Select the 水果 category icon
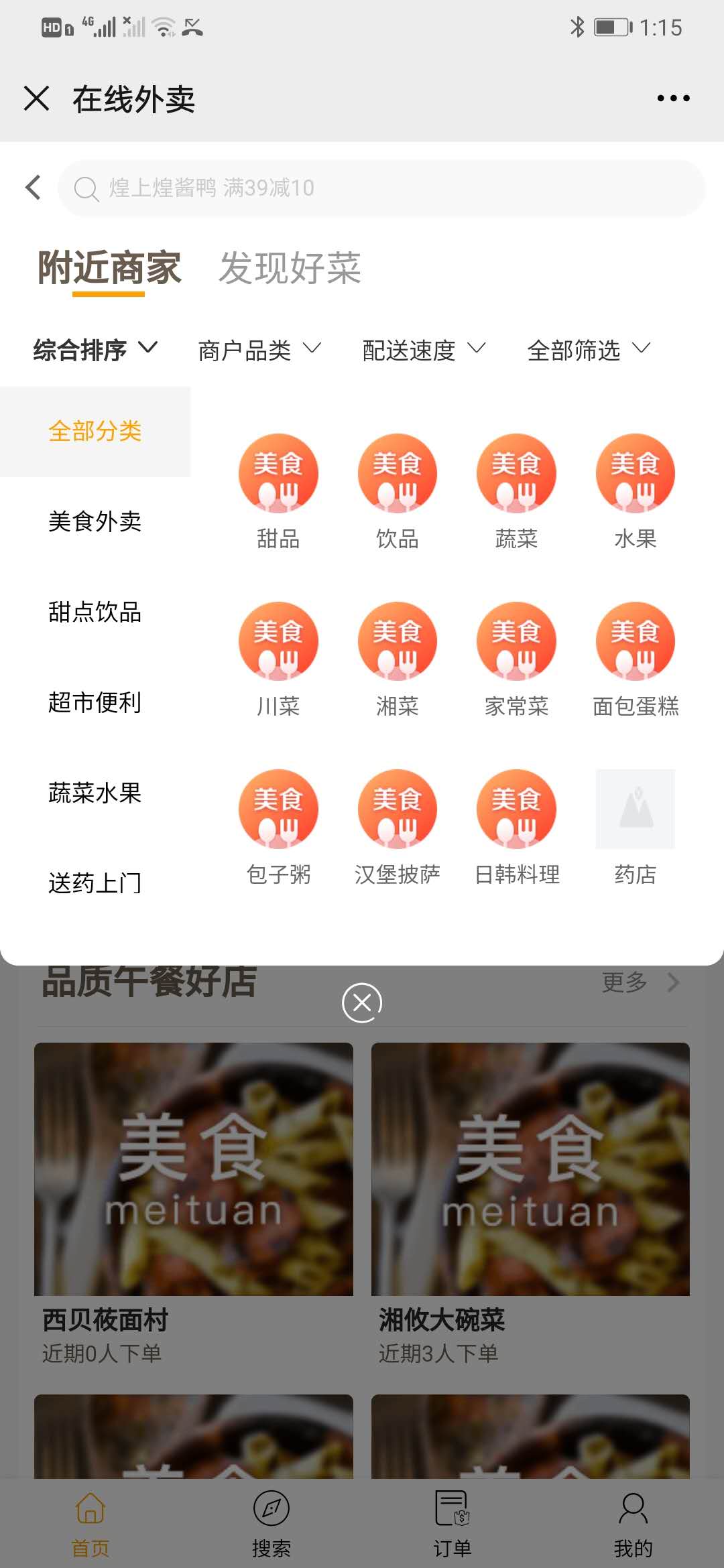The image size is (724, 1568). click(634, 473)
